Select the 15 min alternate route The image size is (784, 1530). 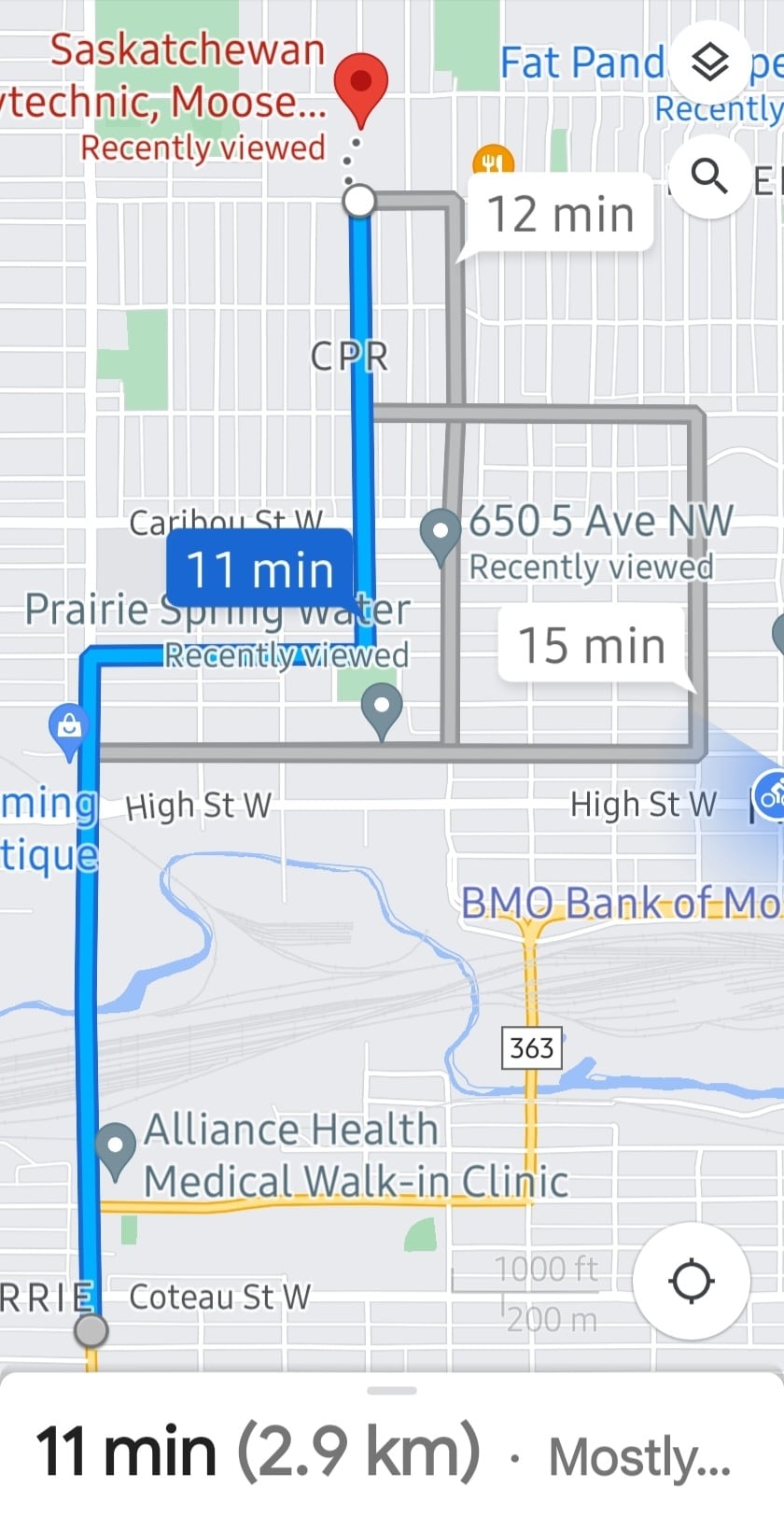coord(592,645)
